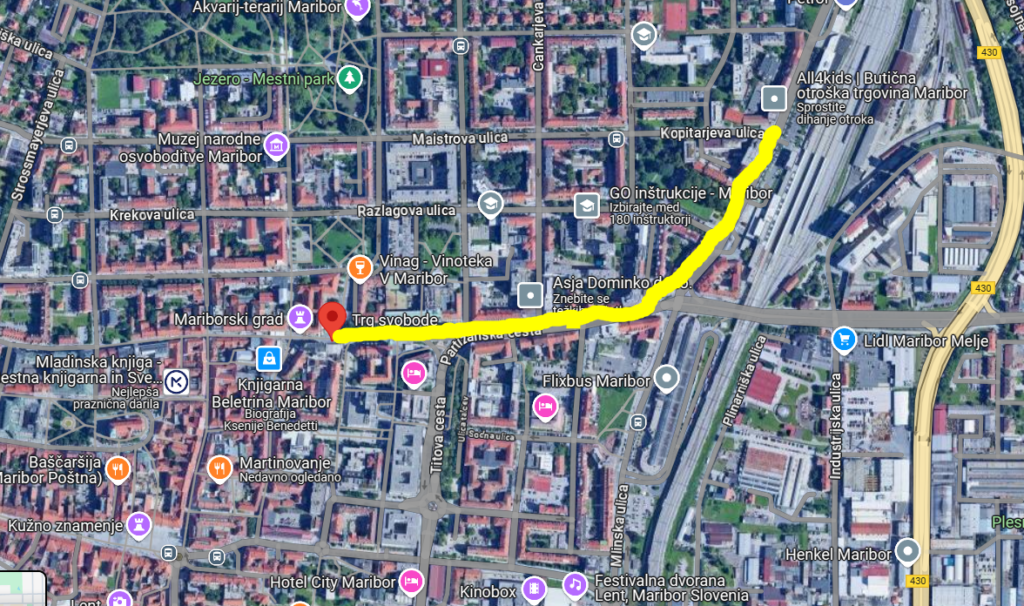The height and width of the screenshot is (606, 1024).
Task: Select the Jezero - Mestni park marker
Action: [x=349, y=78]
